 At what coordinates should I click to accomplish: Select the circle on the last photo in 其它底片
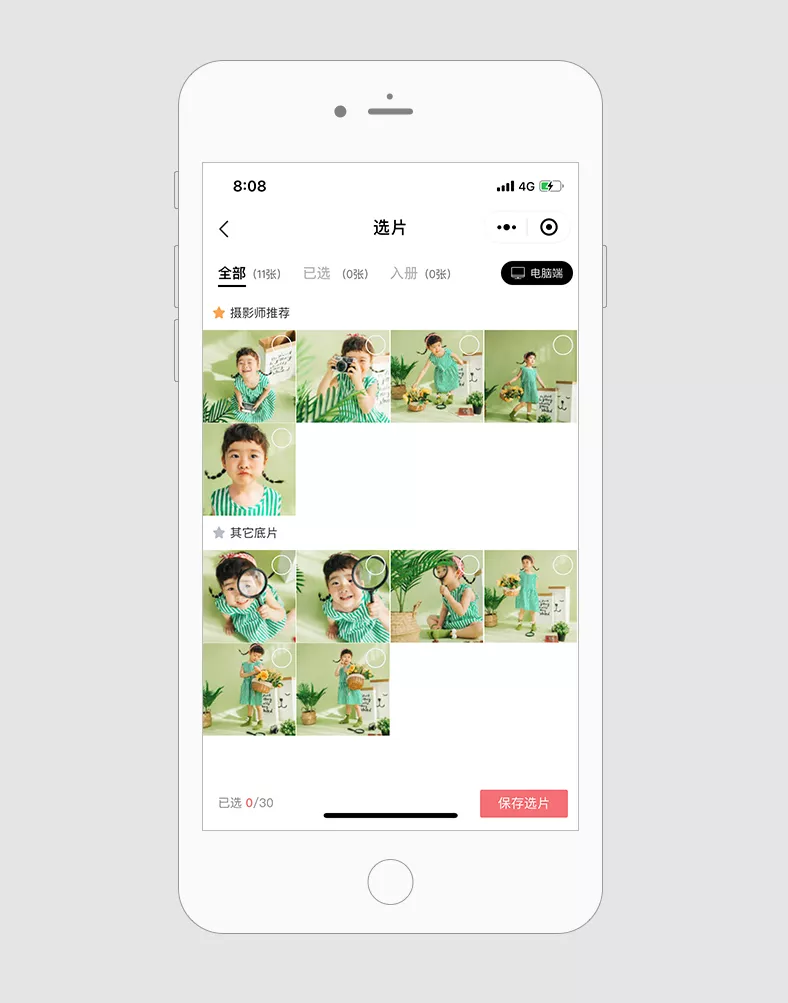[376, 658]
